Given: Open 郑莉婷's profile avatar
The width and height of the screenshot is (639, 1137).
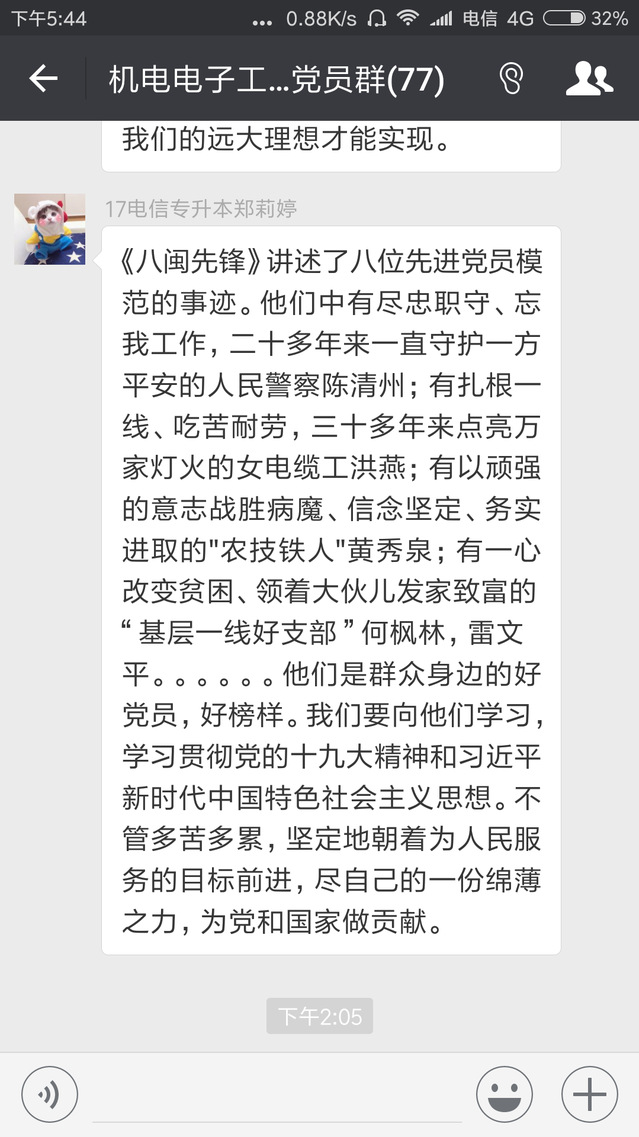Looking at the screenshot, I should pyautogui.click(x=49, y=229).
